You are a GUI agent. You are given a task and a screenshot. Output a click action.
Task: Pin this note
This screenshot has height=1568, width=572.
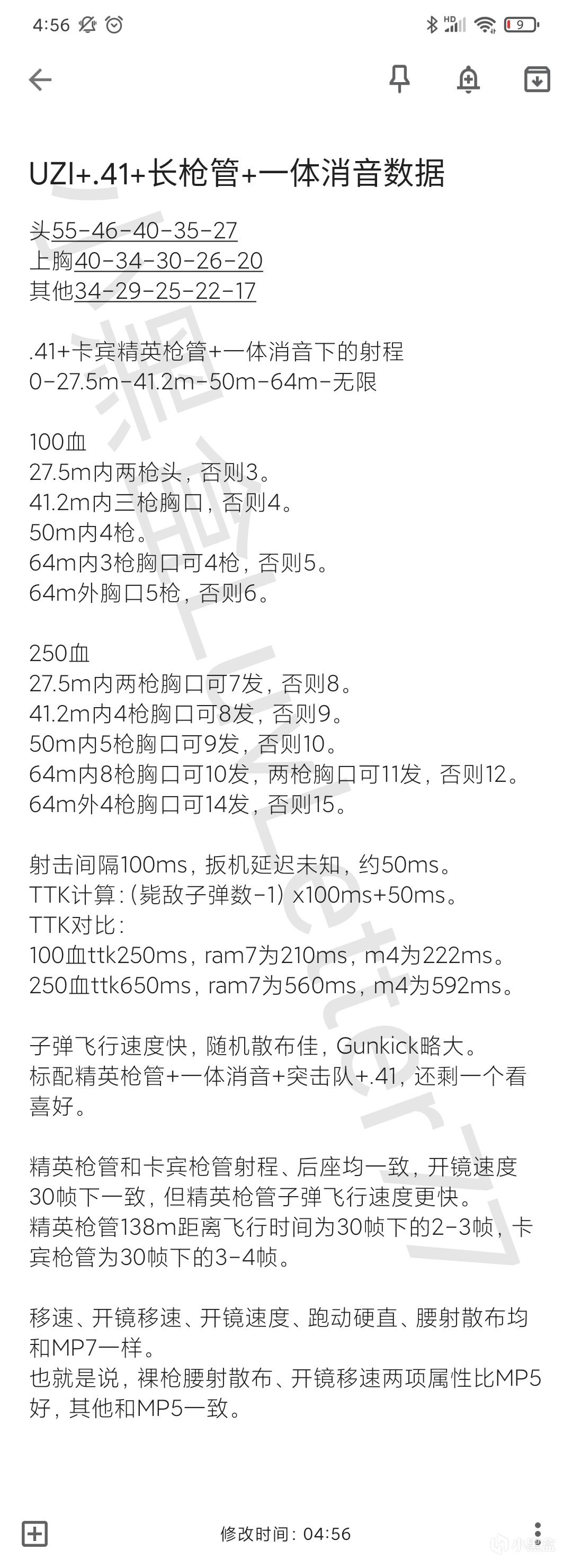point(399,79)
